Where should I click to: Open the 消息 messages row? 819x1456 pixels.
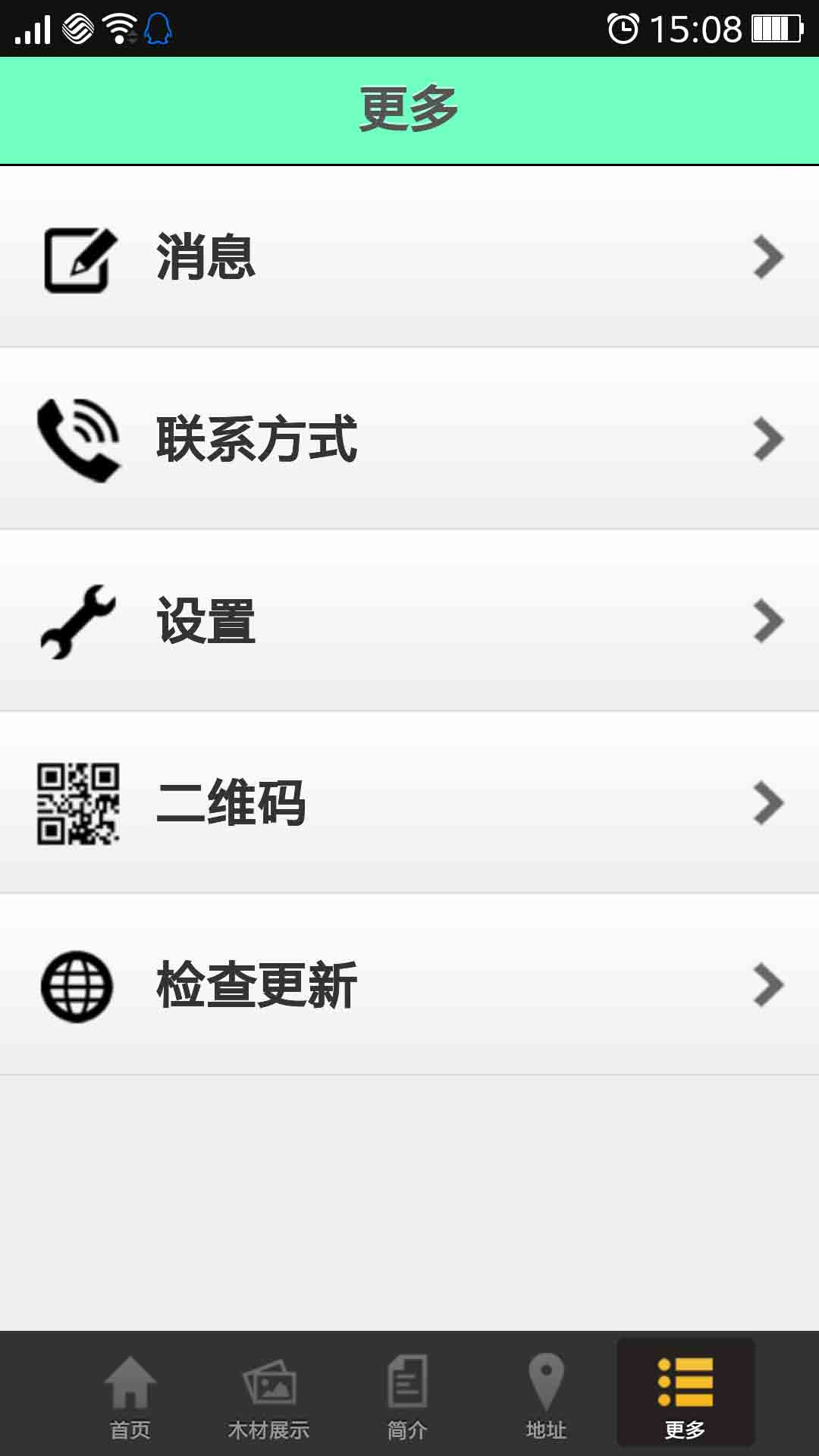(x=409, y=257)
